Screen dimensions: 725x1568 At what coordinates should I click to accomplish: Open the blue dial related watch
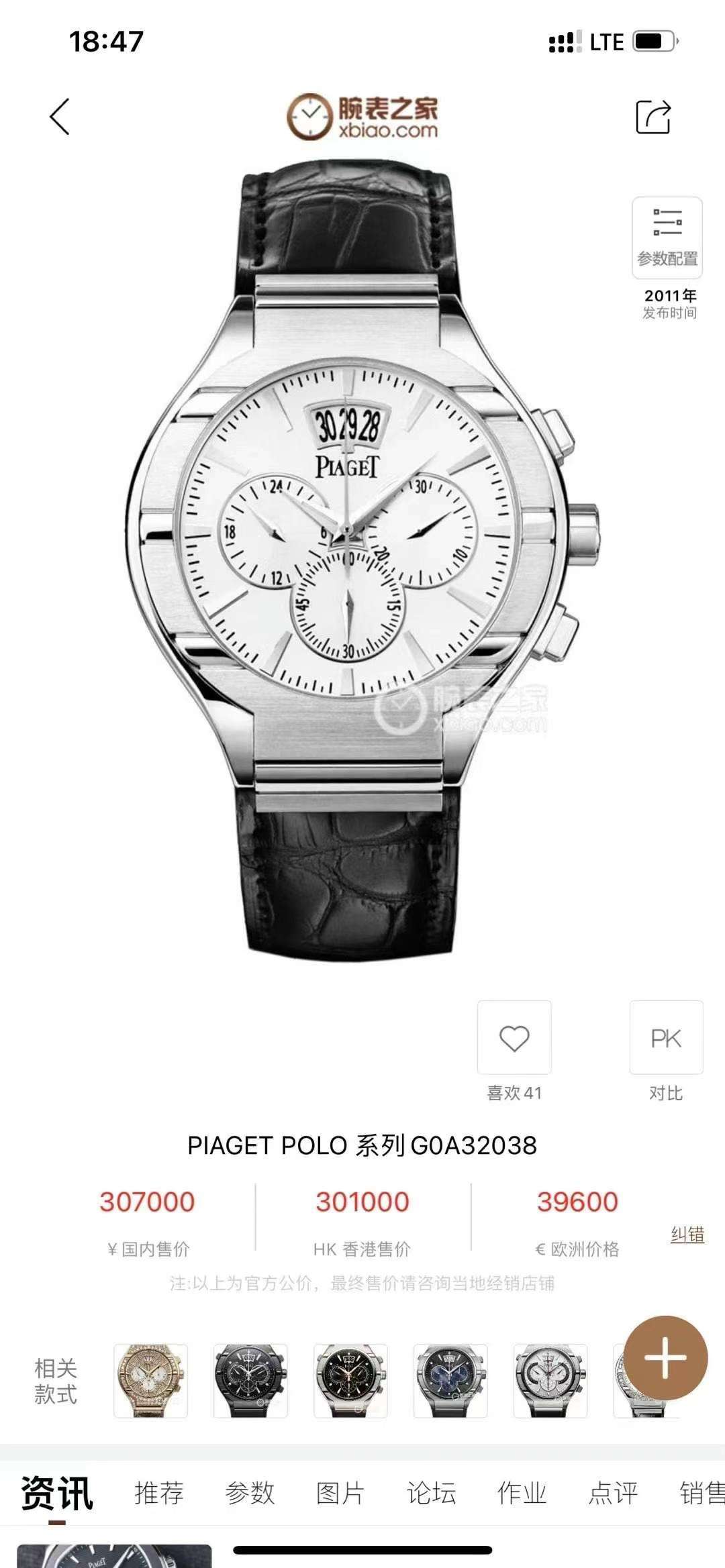point(450,1381)
